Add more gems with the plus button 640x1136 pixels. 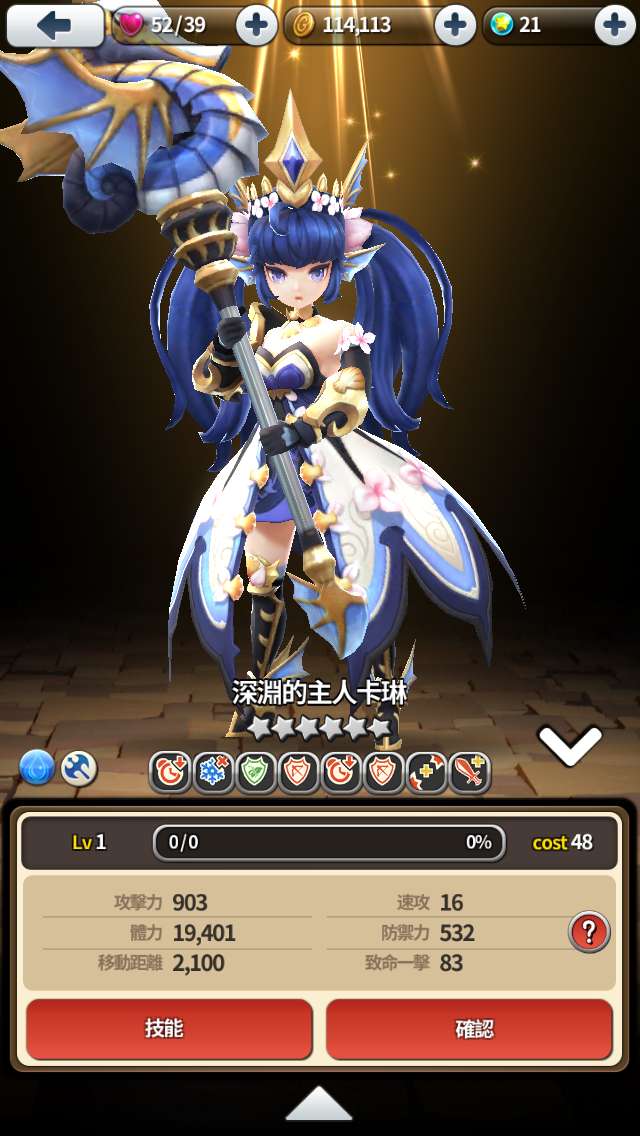[x=613, y=25]
